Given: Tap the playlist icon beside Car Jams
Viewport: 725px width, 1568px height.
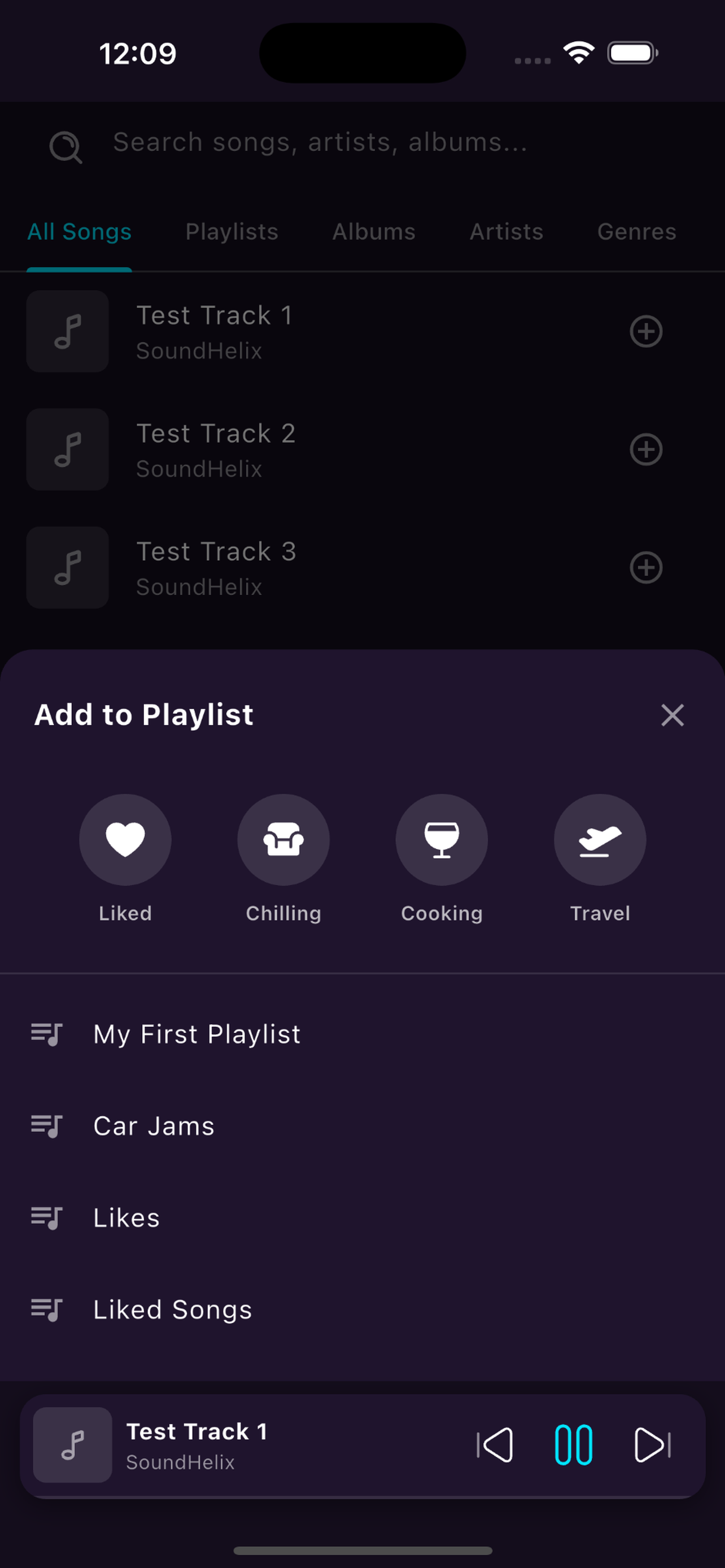Looking at the screenshot, I should coord(47,1126).
